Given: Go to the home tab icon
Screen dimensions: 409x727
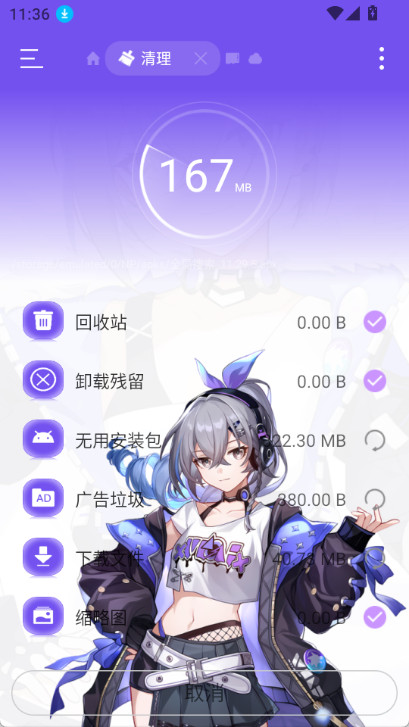Looking at the screenshot, I should coord(93,58).
